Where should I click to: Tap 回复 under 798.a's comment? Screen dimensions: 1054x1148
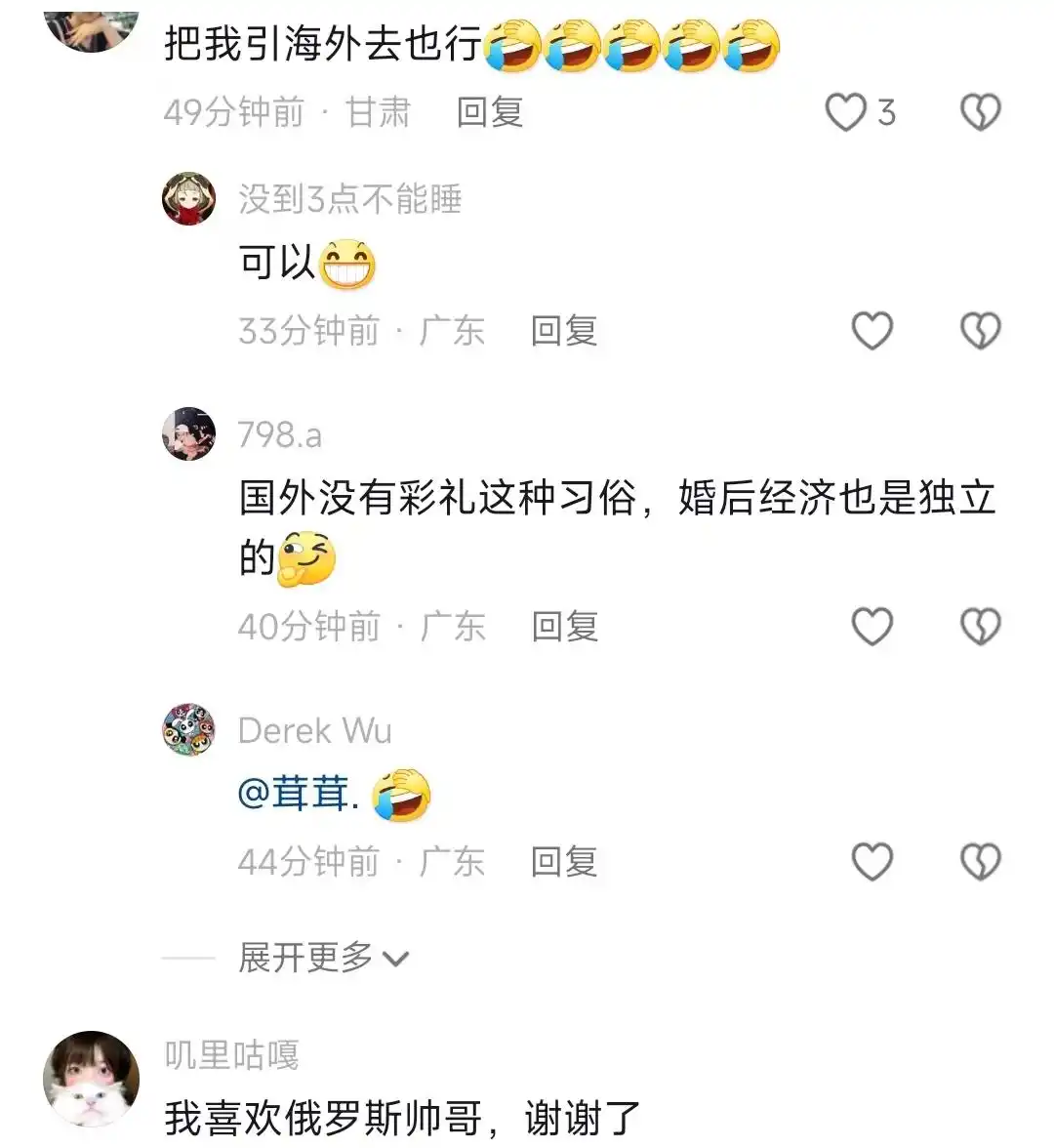[x=563, y=626]
